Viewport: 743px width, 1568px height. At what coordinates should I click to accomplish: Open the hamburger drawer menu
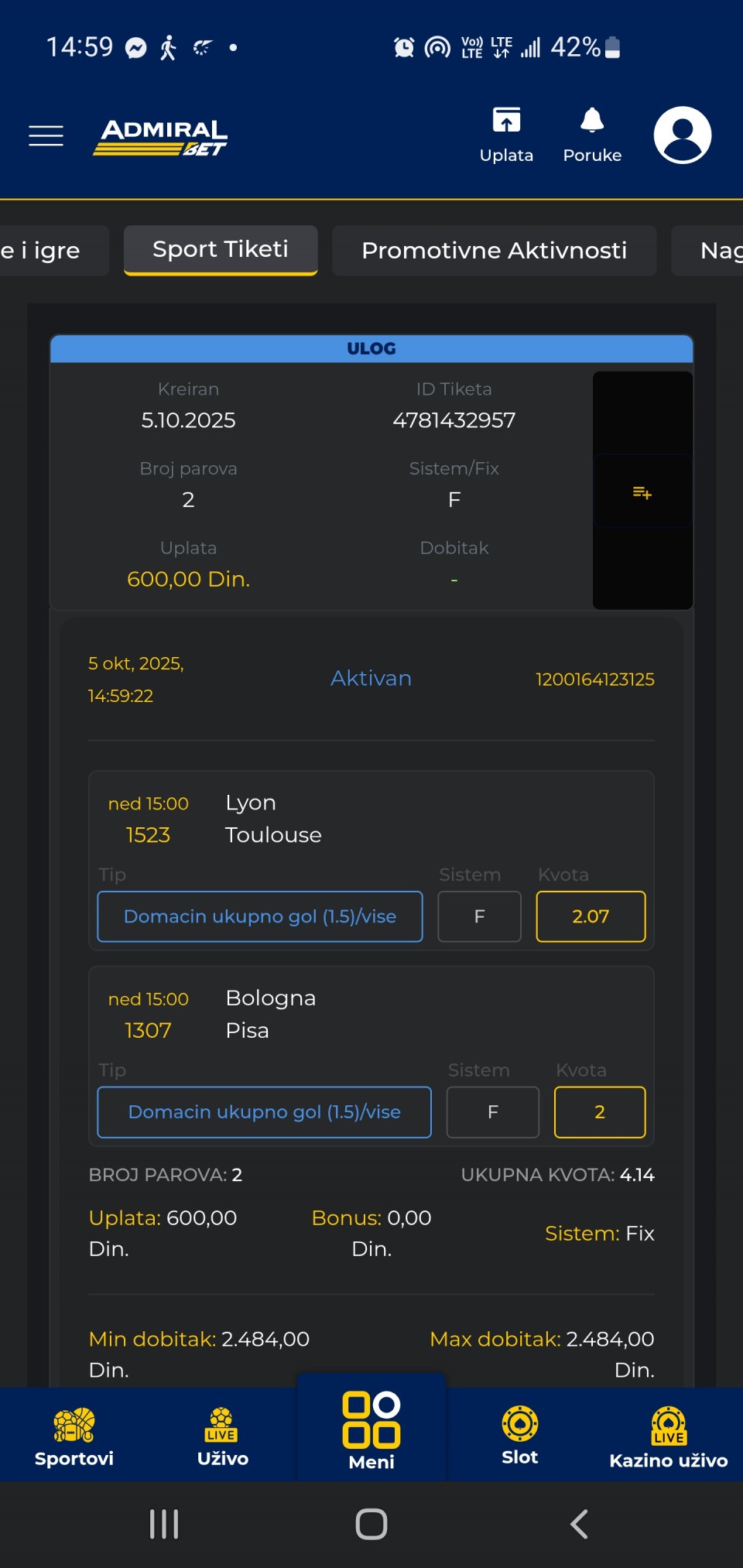tap(46, 135)
